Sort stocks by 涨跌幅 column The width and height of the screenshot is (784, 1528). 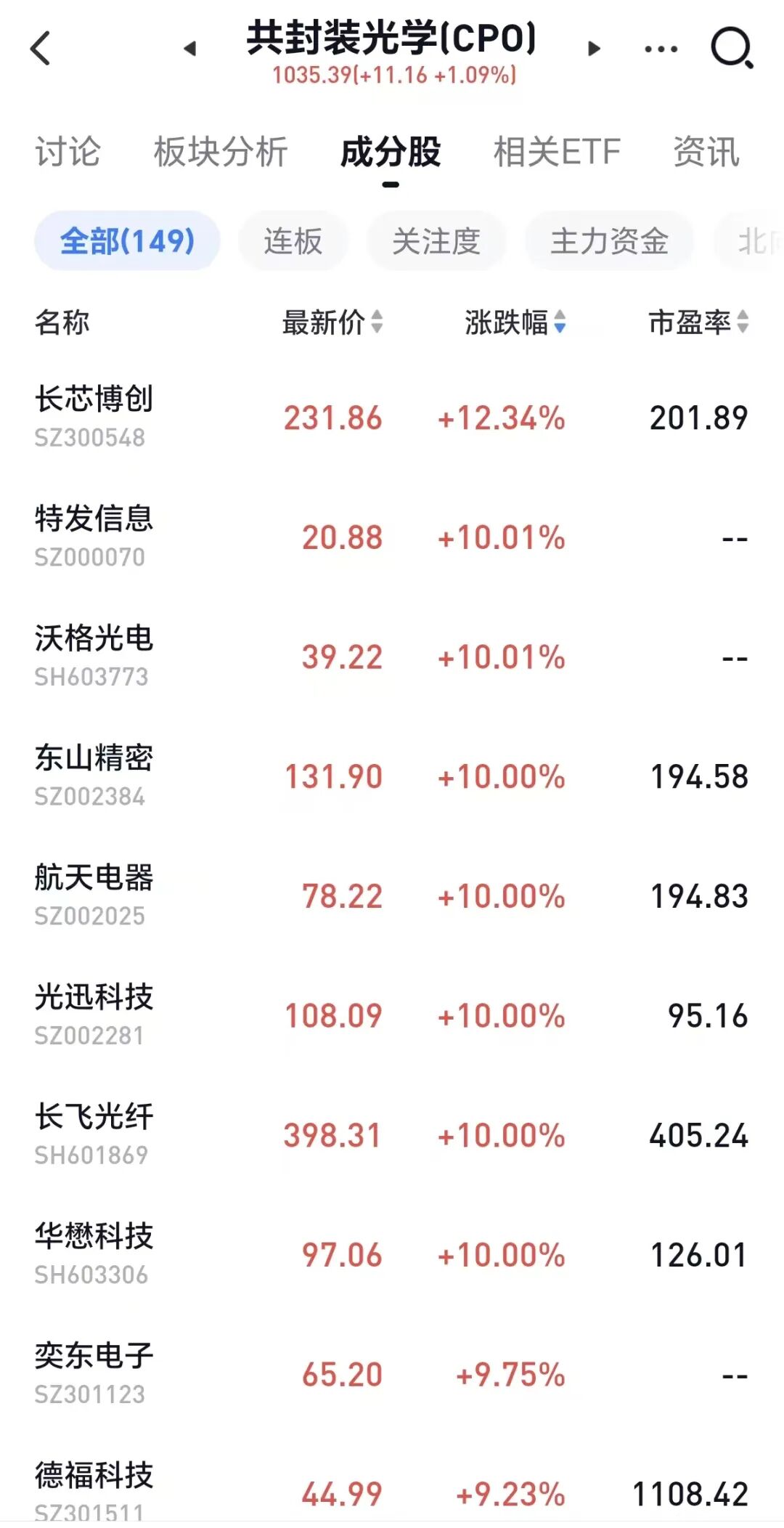click(x=515, y=322)
